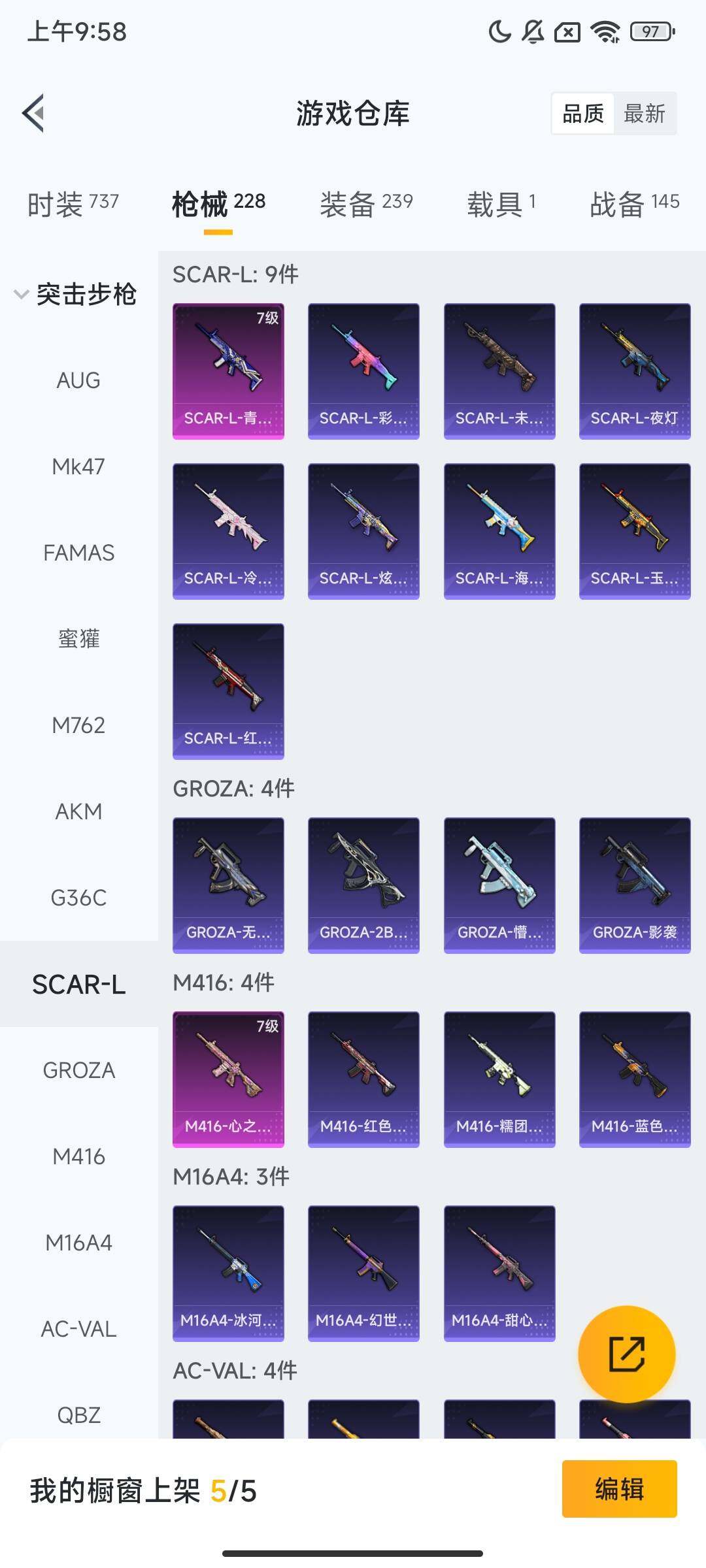Open the GROZA-影袭 skin
Screen dimensions: 706x1568
click(634, 885)
